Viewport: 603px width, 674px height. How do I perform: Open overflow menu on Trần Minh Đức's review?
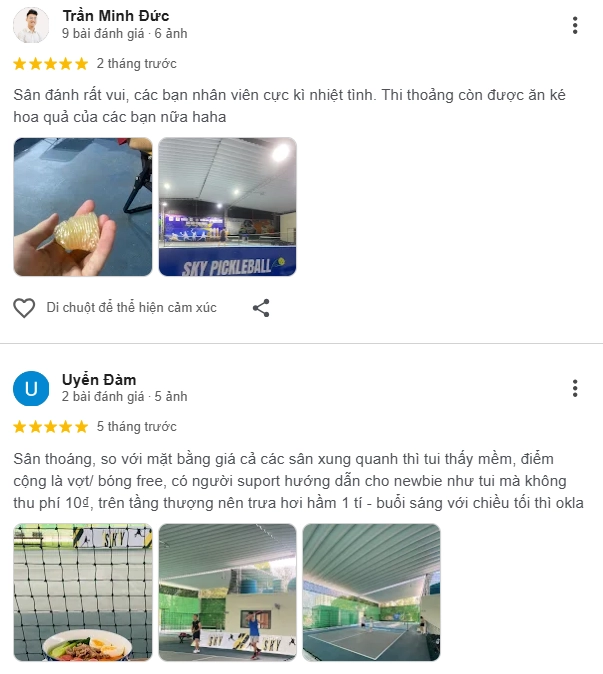click(x=574, y=25)
